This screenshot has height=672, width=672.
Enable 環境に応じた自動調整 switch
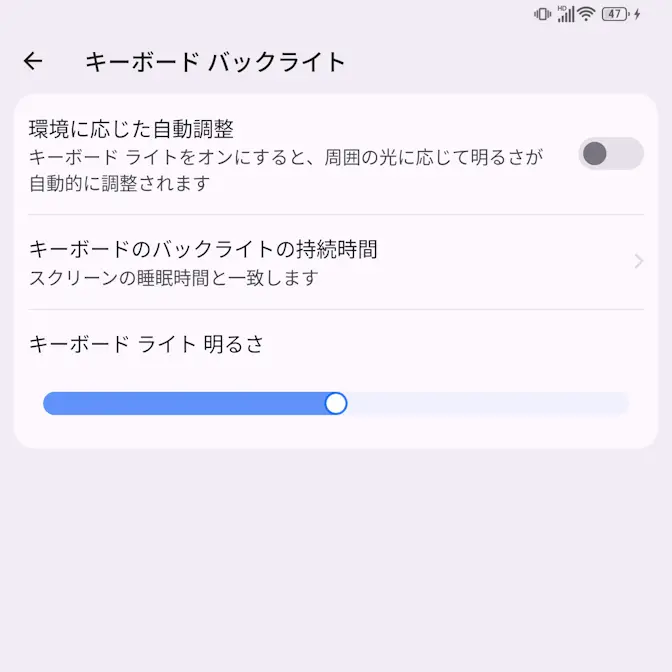pyautogui.click(x=610, y=154)
